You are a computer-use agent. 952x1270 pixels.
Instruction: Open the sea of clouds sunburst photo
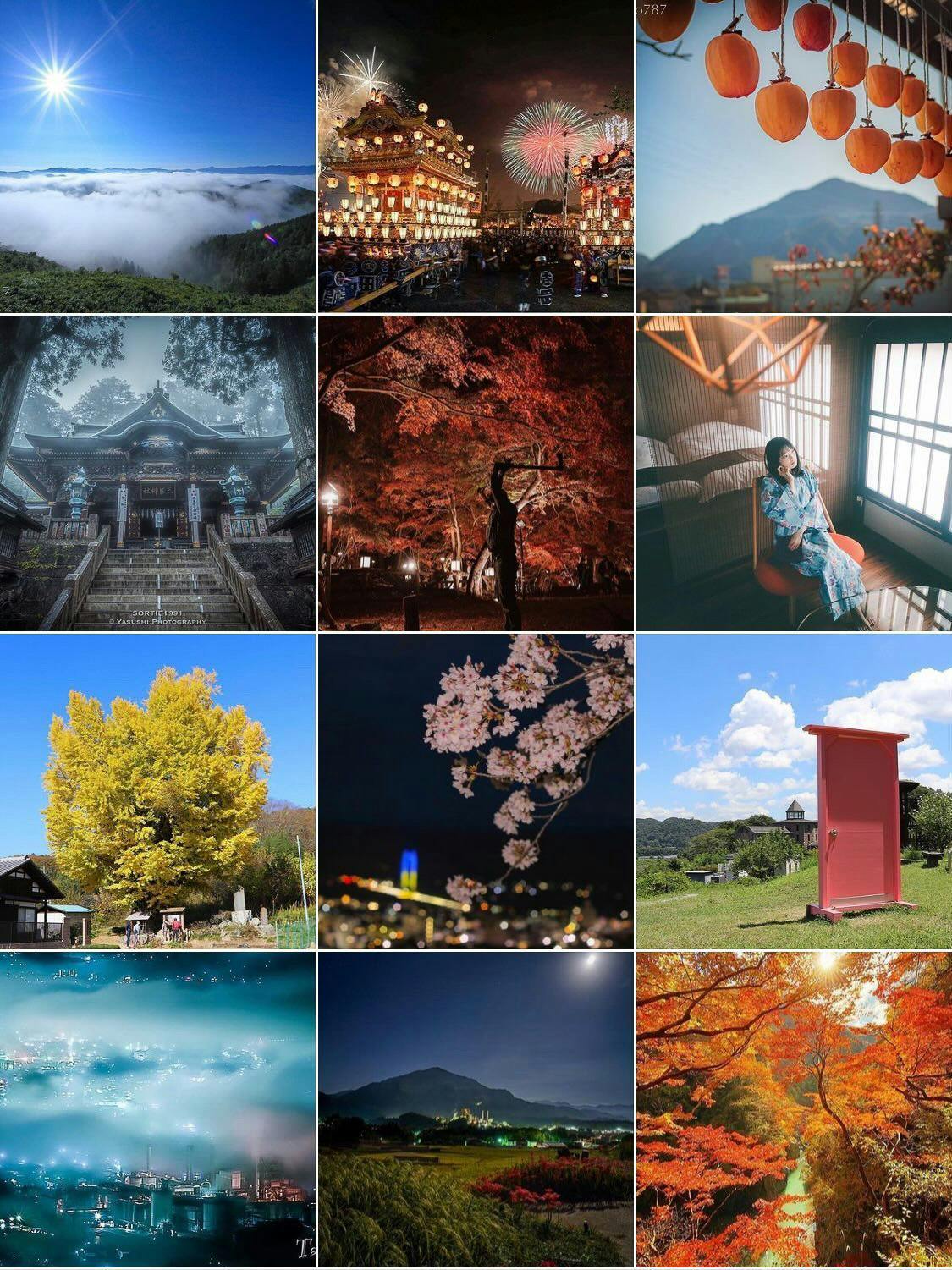[157, 156]
